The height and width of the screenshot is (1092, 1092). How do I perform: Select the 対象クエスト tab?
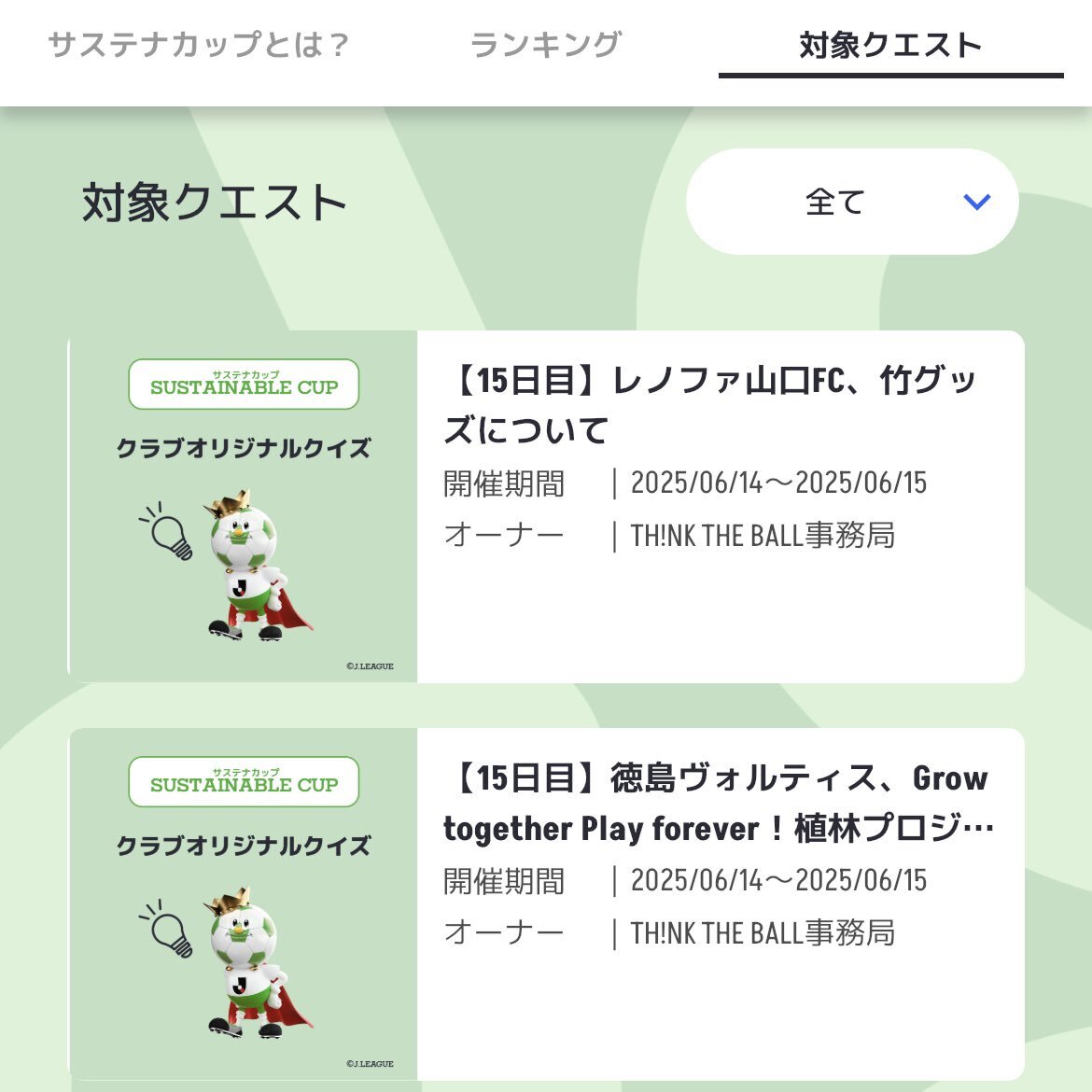pyautogui.click(x=890, y=45)
